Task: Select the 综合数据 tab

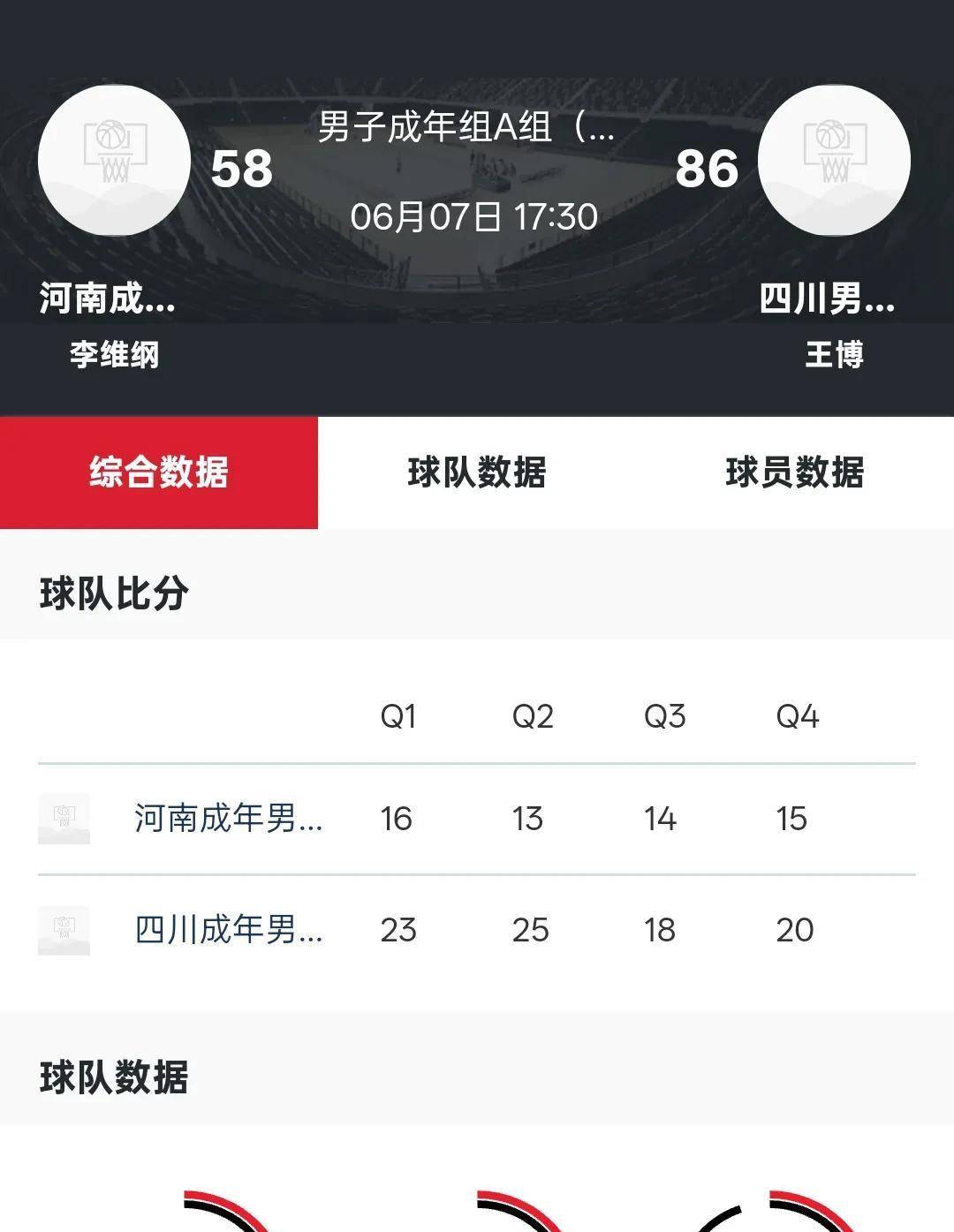Action: tap(159, 473)
